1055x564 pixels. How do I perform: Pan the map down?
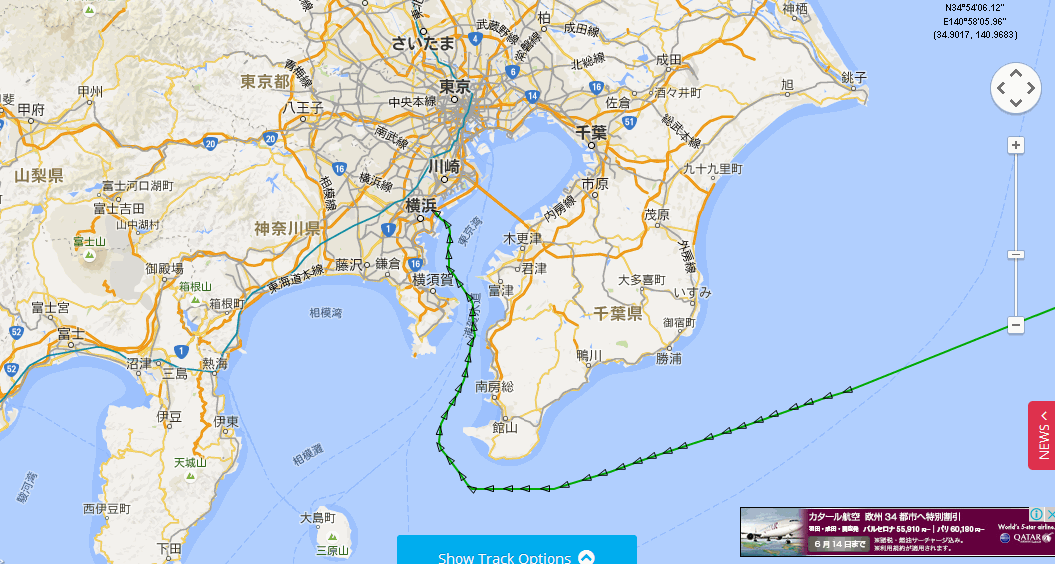(x=1016, y=104)
